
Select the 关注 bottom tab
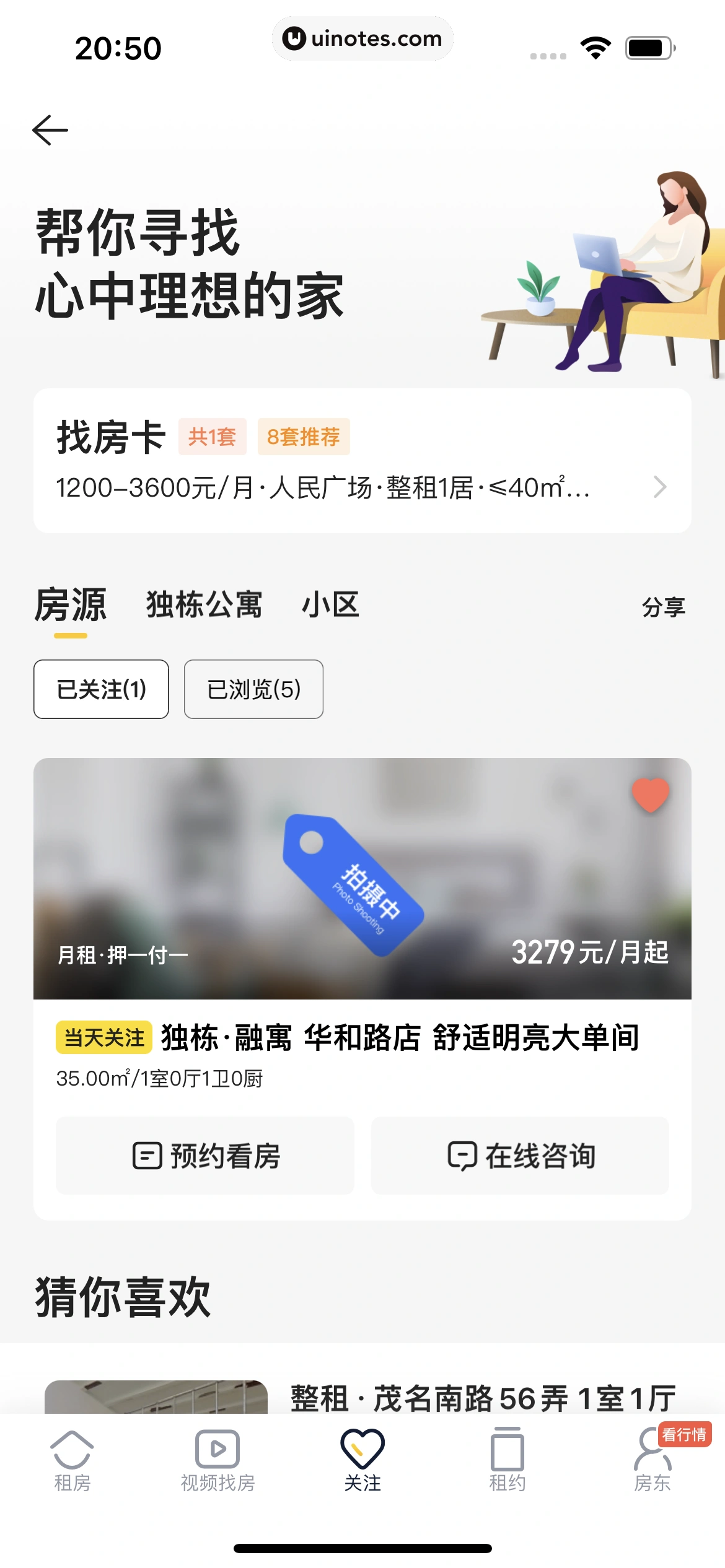pyautogui.click(x=362, y=1461)
